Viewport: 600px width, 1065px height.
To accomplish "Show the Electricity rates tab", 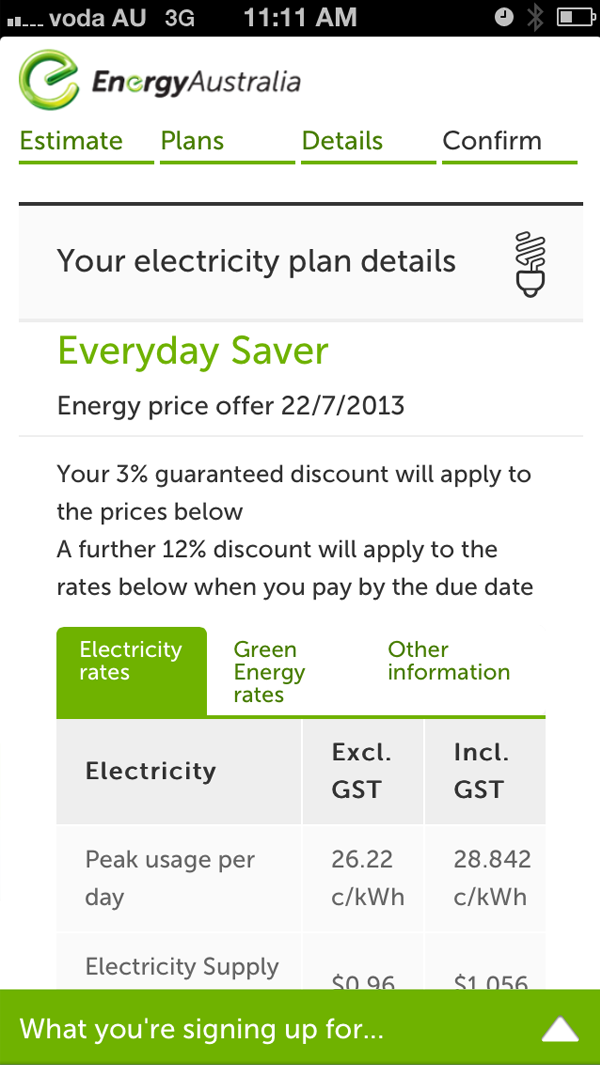I will (131, 670).
